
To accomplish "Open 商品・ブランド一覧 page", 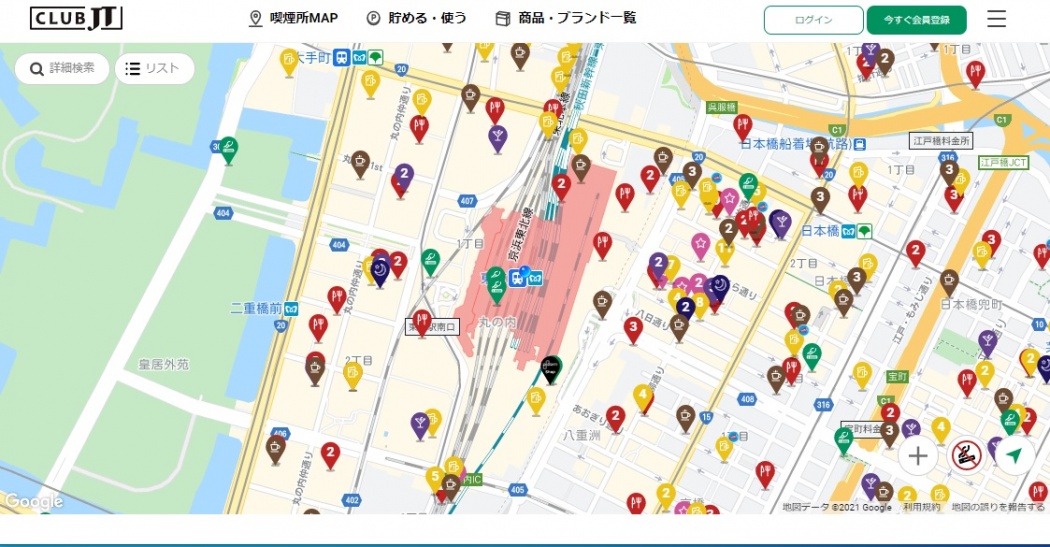I will [565, 18].
